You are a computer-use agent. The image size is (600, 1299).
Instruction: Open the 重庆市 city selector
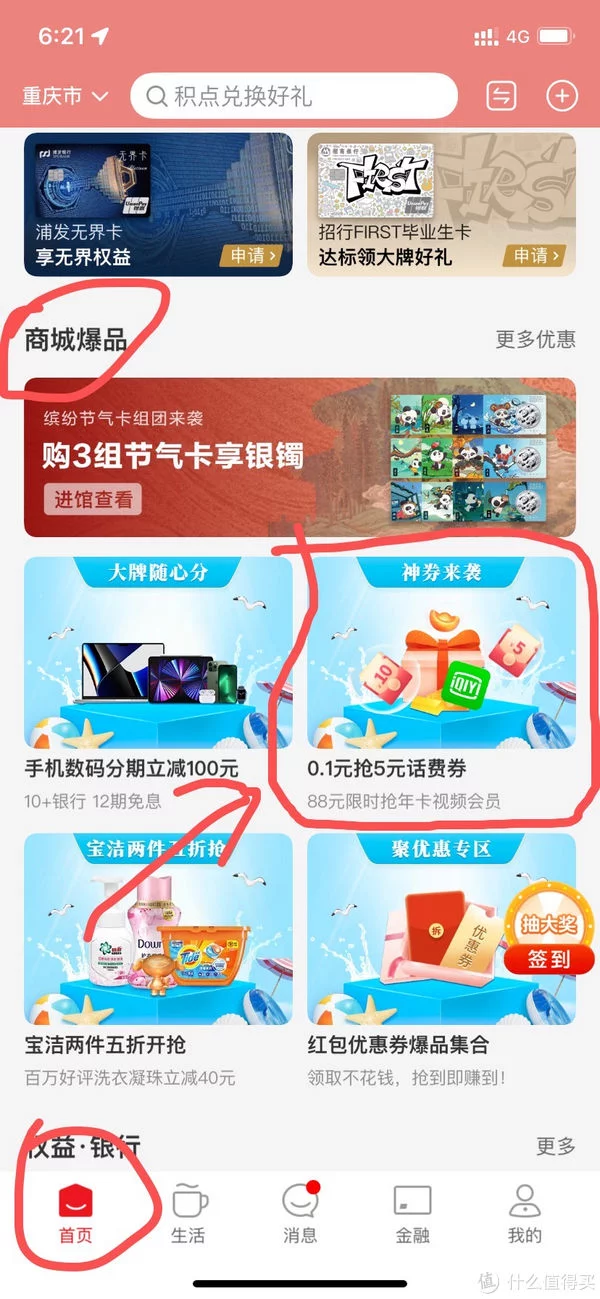click(x=65, y=96)
